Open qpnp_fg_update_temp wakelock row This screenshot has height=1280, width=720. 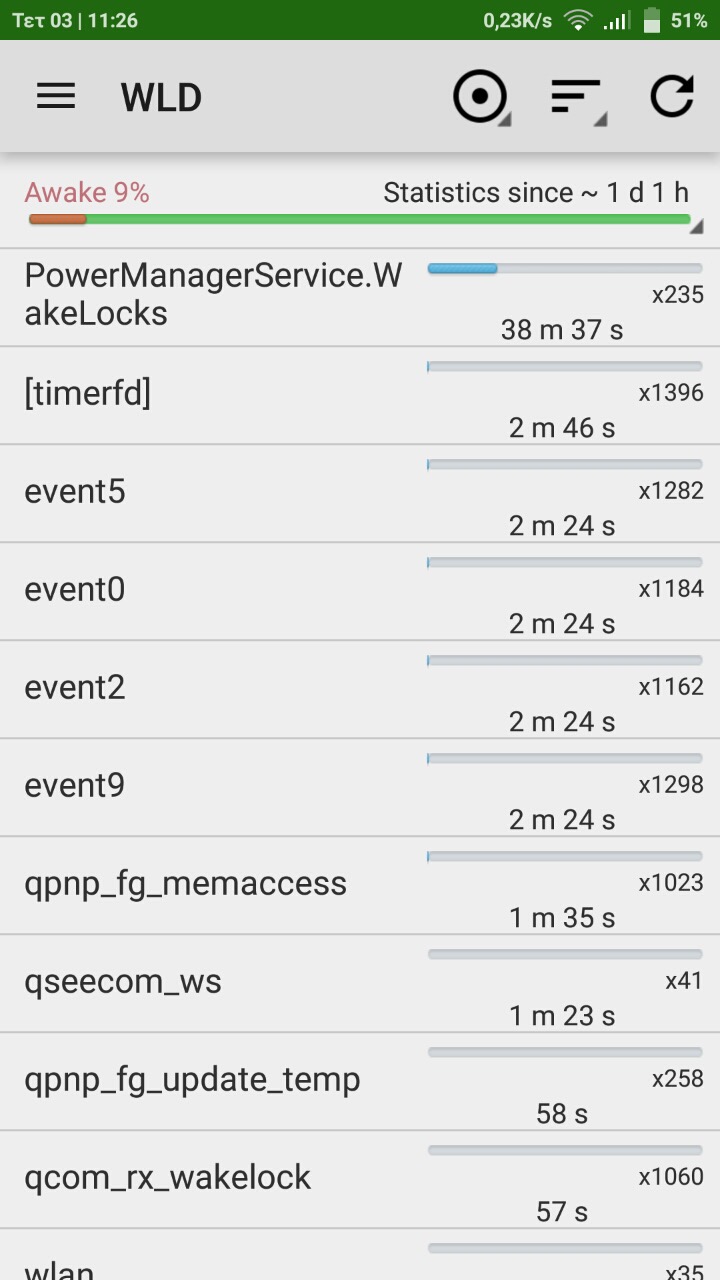[x=360, y=1081]
